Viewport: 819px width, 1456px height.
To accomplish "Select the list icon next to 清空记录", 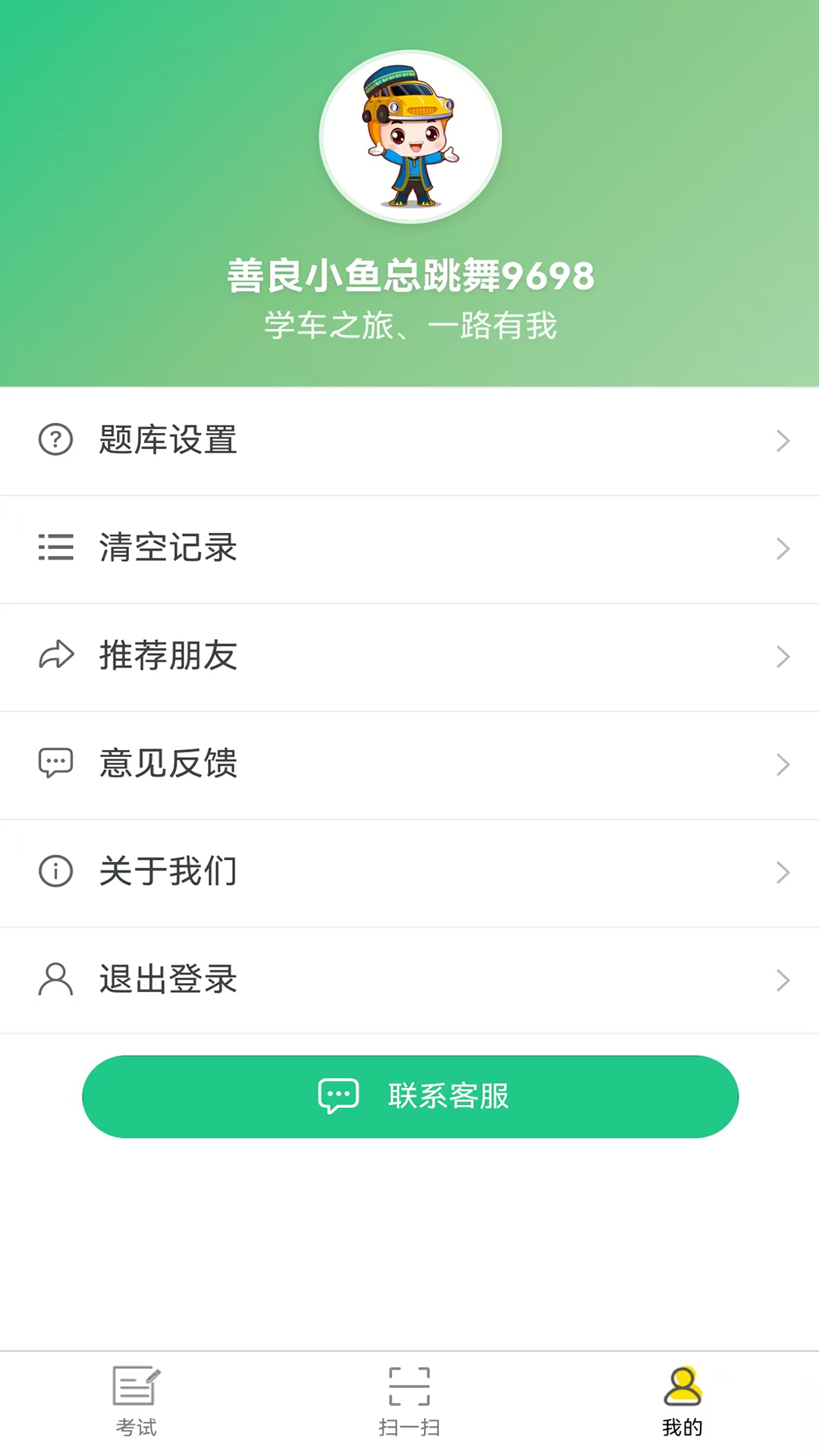I will (56, 548).
